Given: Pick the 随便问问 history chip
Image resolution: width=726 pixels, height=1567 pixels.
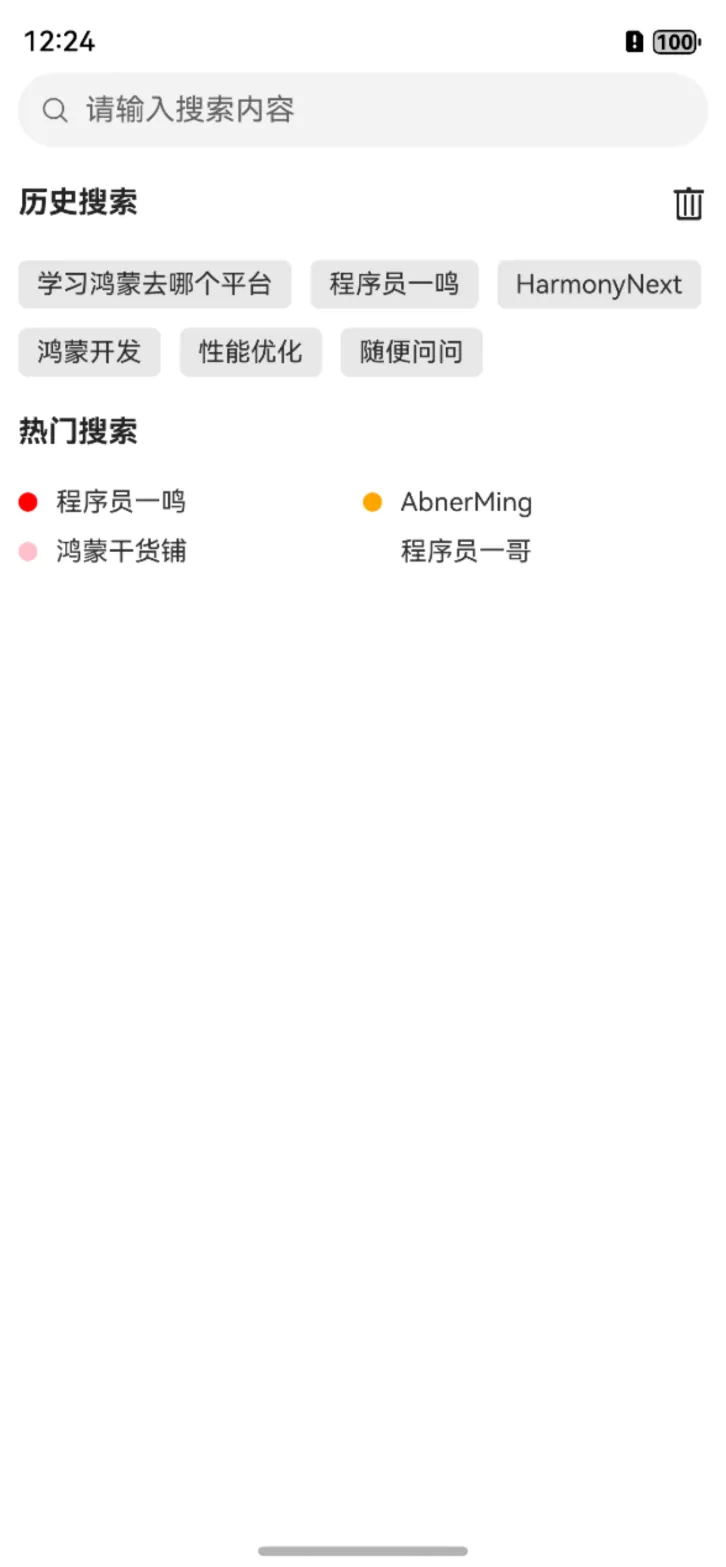Looking at the screenshot, I should pyautogui.click(x=411, y=352).
